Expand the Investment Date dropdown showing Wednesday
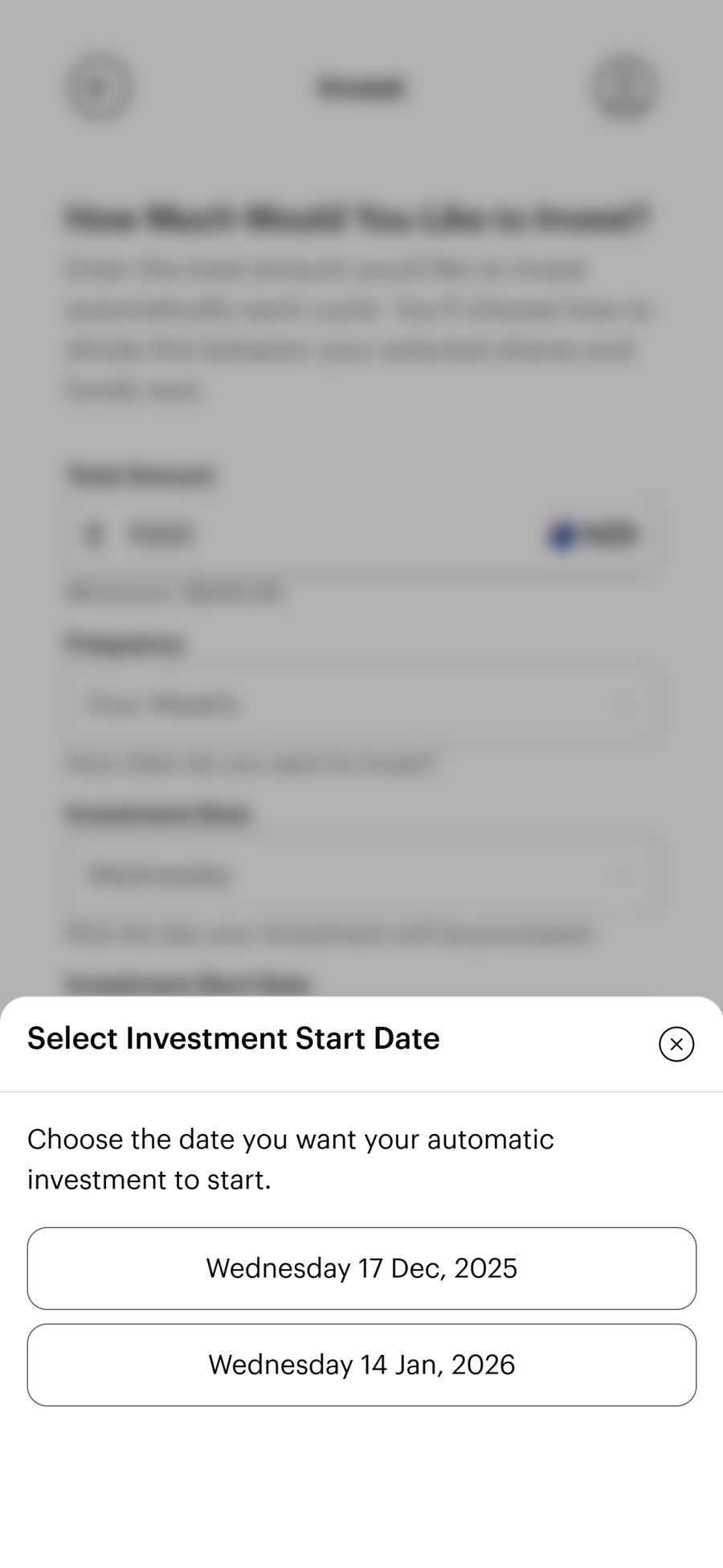This screenshot has height=1568, width=723. [361, 875]
